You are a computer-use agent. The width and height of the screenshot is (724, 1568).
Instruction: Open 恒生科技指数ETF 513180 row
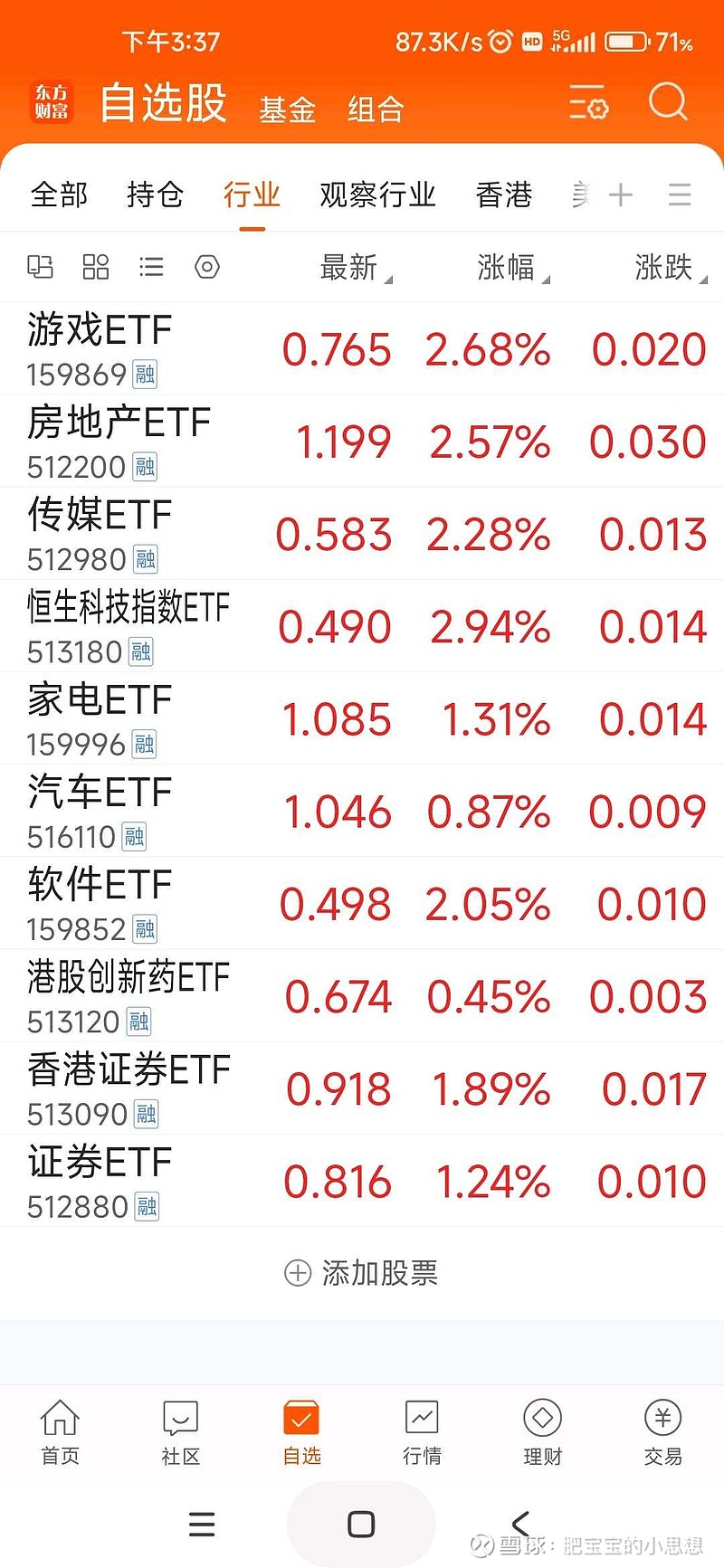[x=362, y=626]
